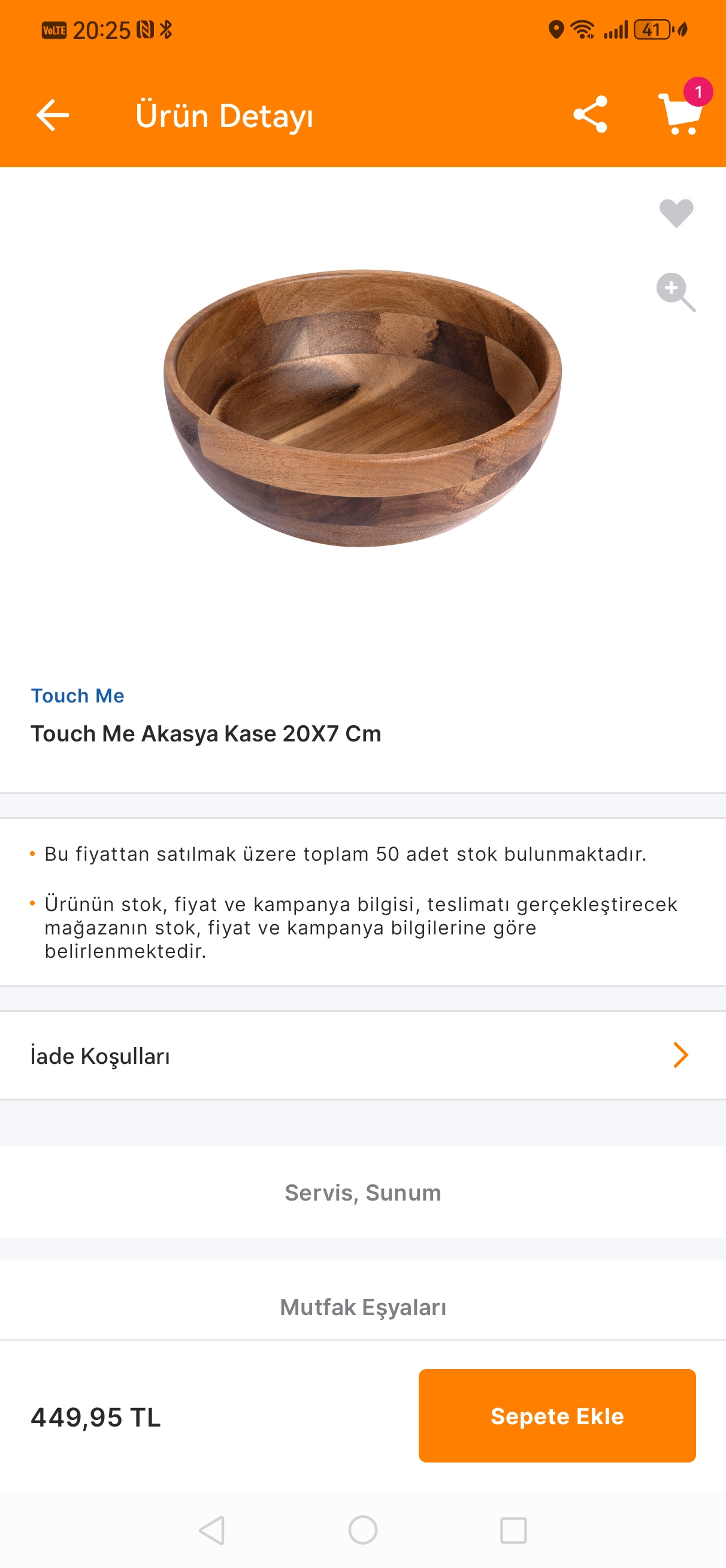Go back using the app bar arrow
Image resolution: width=726 pixels, height=1568 pixels.
53,115
